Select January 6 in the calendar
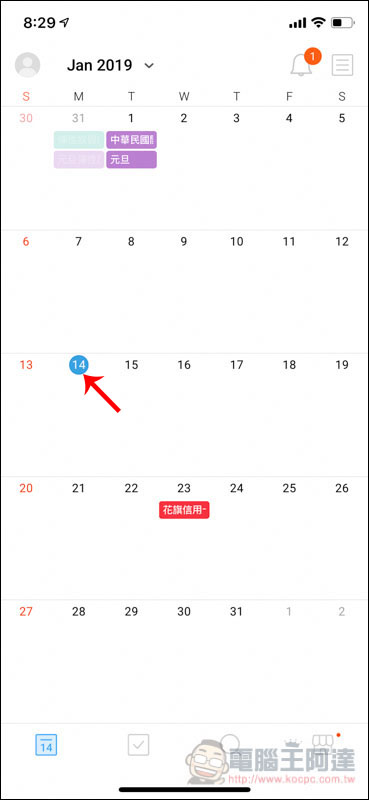The height and width of the screenshot is (800, 369). click(26, 242)
